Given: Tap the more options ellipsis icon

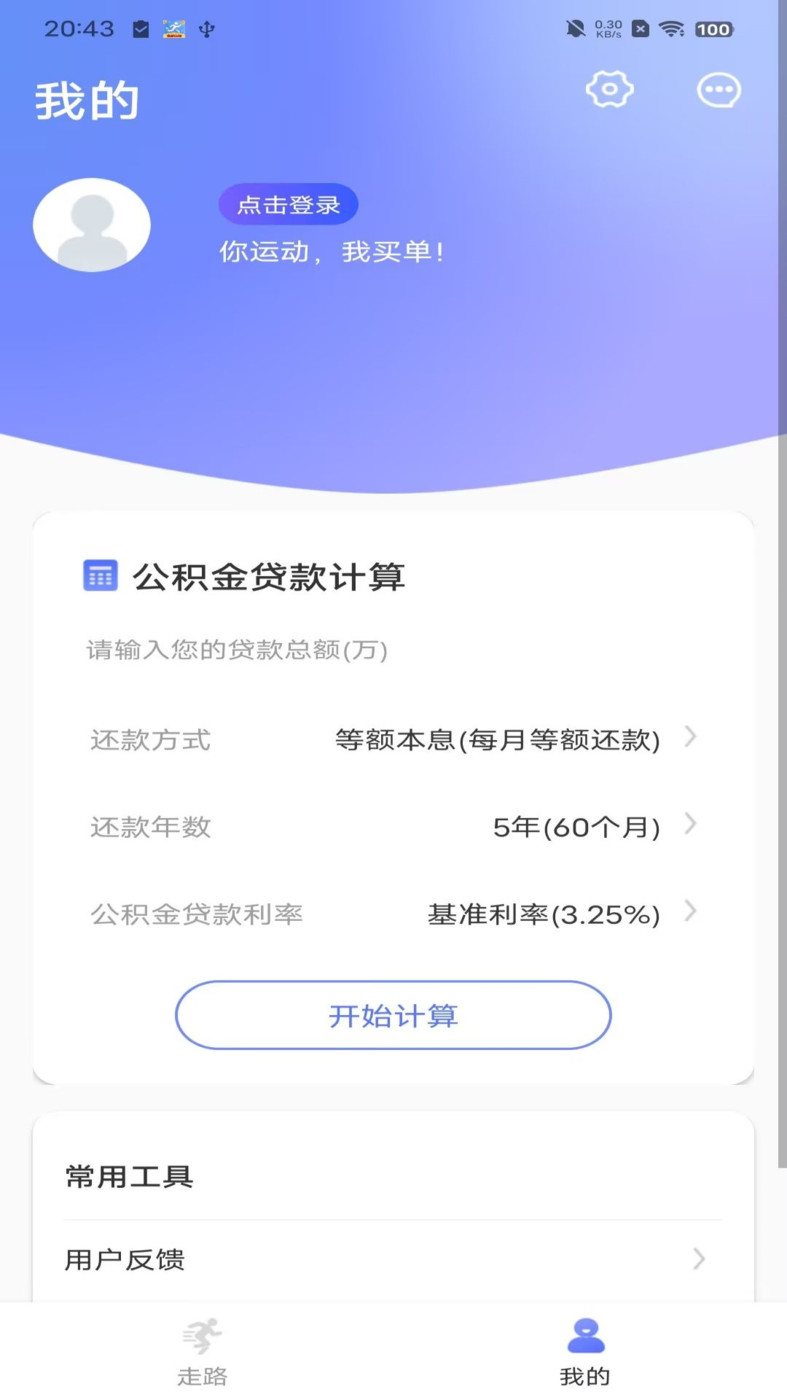Looking at the screenshot, I should [x=718, y=90].
